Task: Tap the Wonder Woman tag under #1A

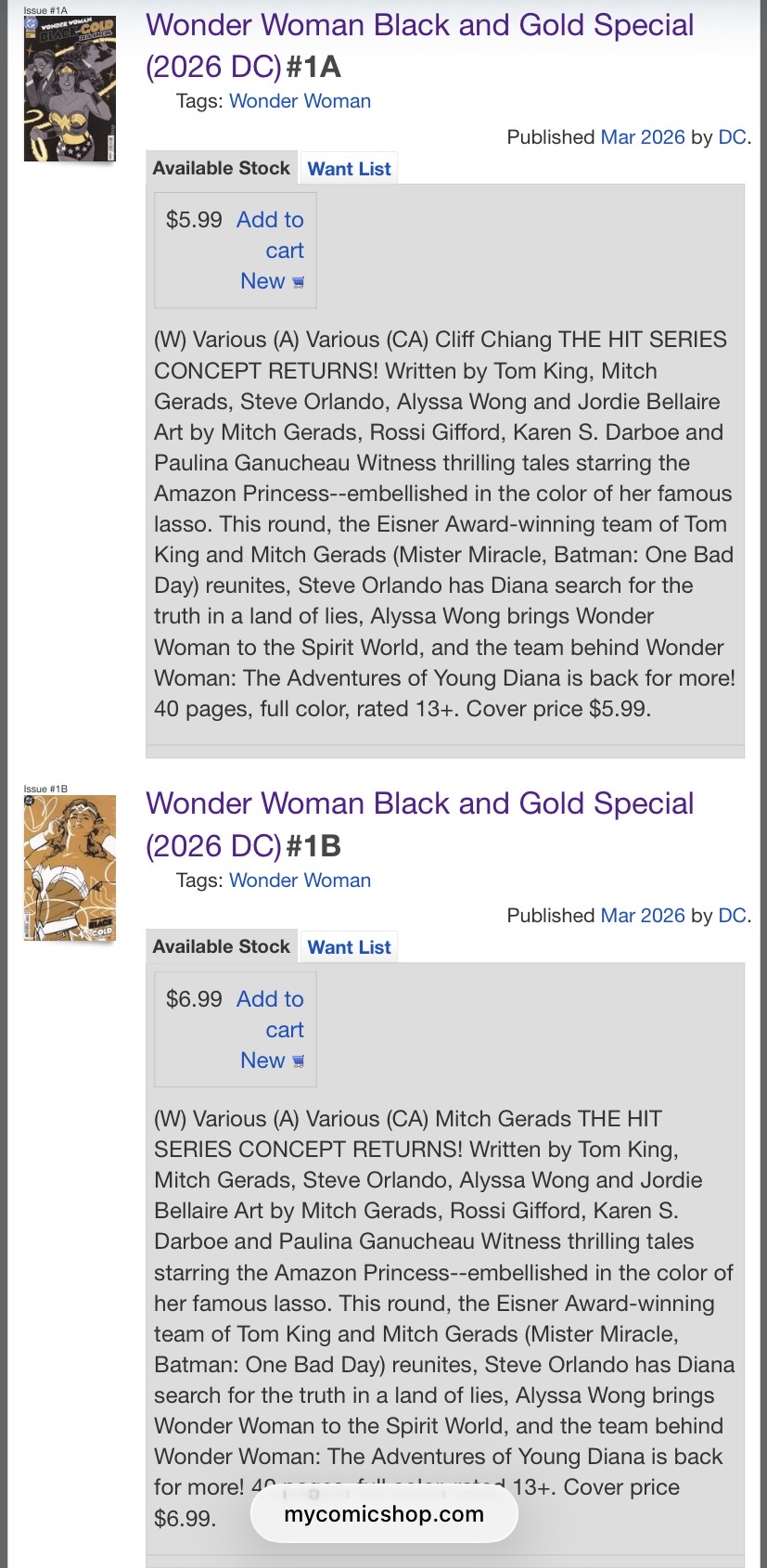Action: coord(300,101)
